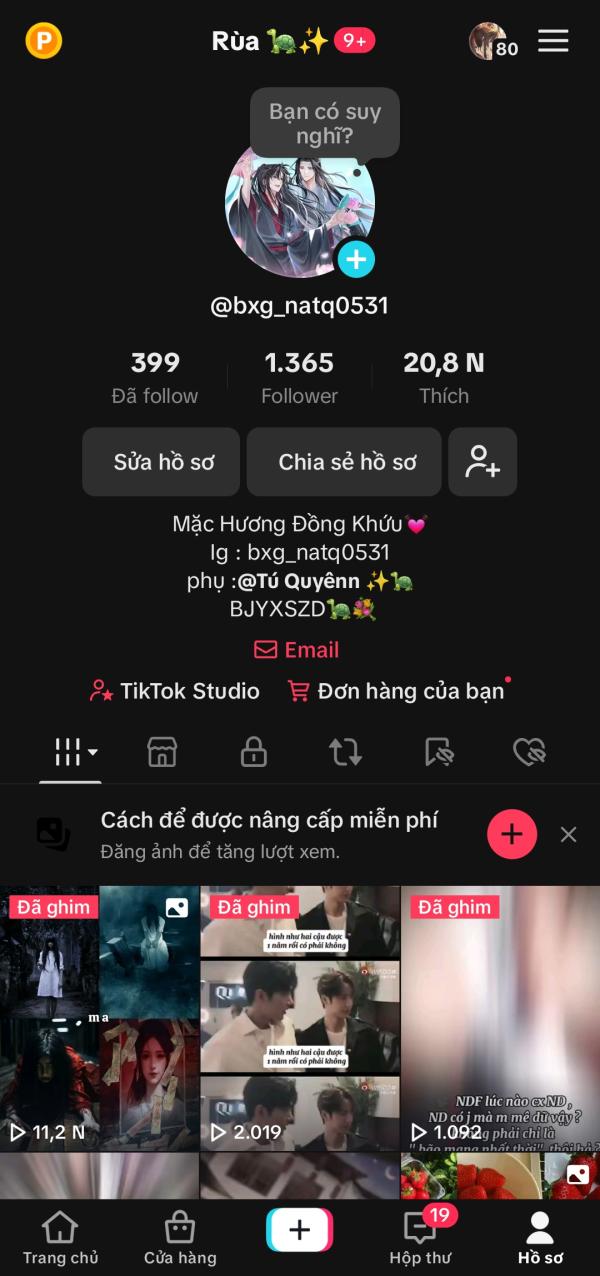Add a new avatar story with plus badge
Image resolution: width=600 pixels, height=1276 pixels.
(356, 260)
